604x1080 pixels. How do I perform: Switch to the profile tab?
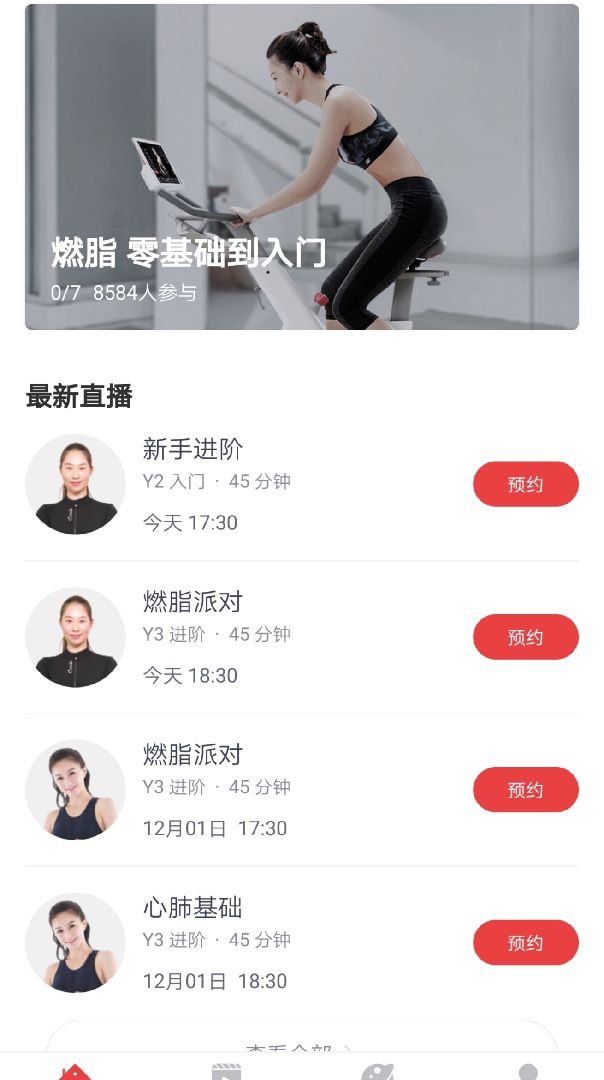coord(528,1072)
